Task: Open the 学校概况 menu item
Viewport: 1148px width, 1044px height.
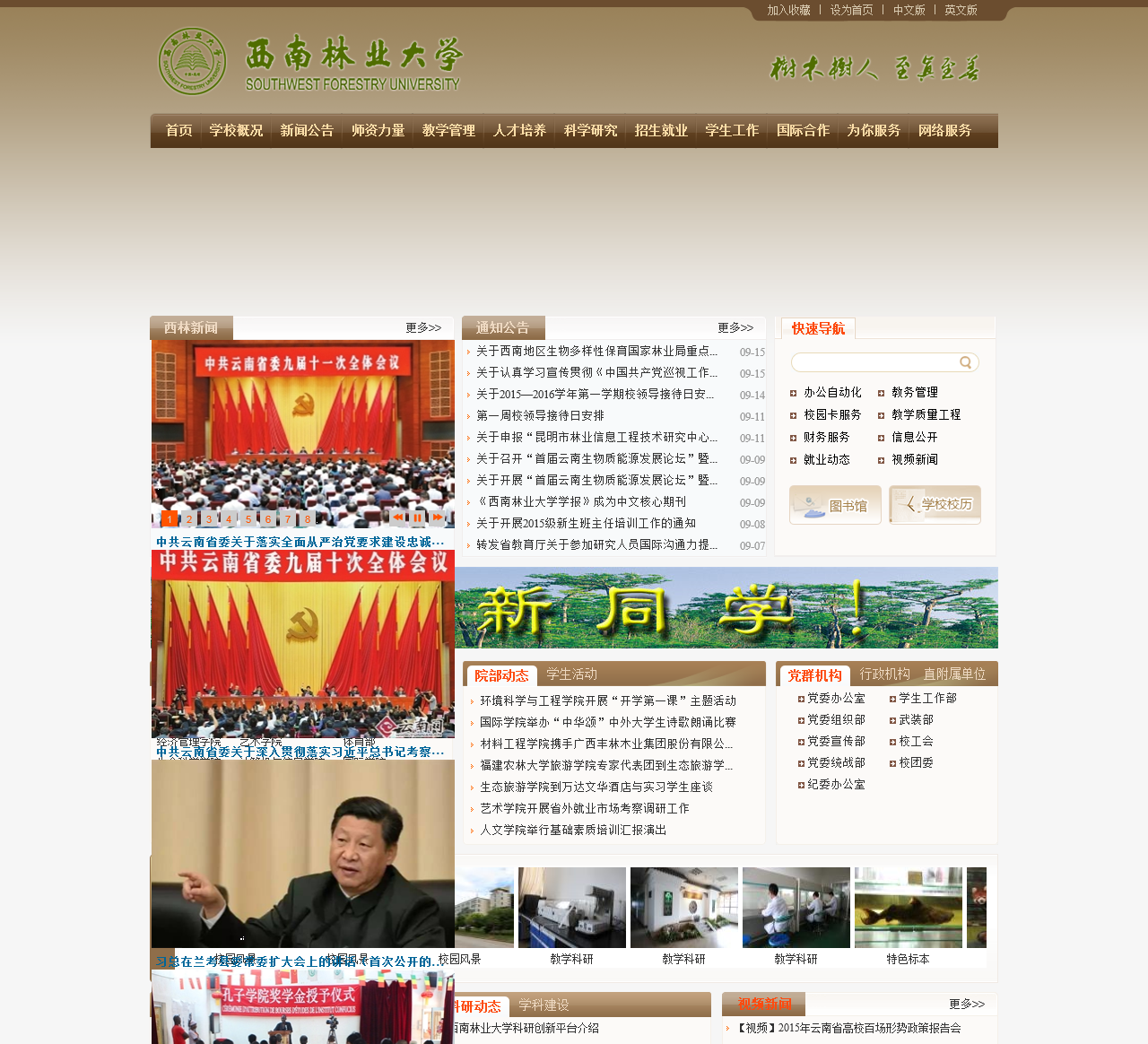Action: tap(236, 131)
